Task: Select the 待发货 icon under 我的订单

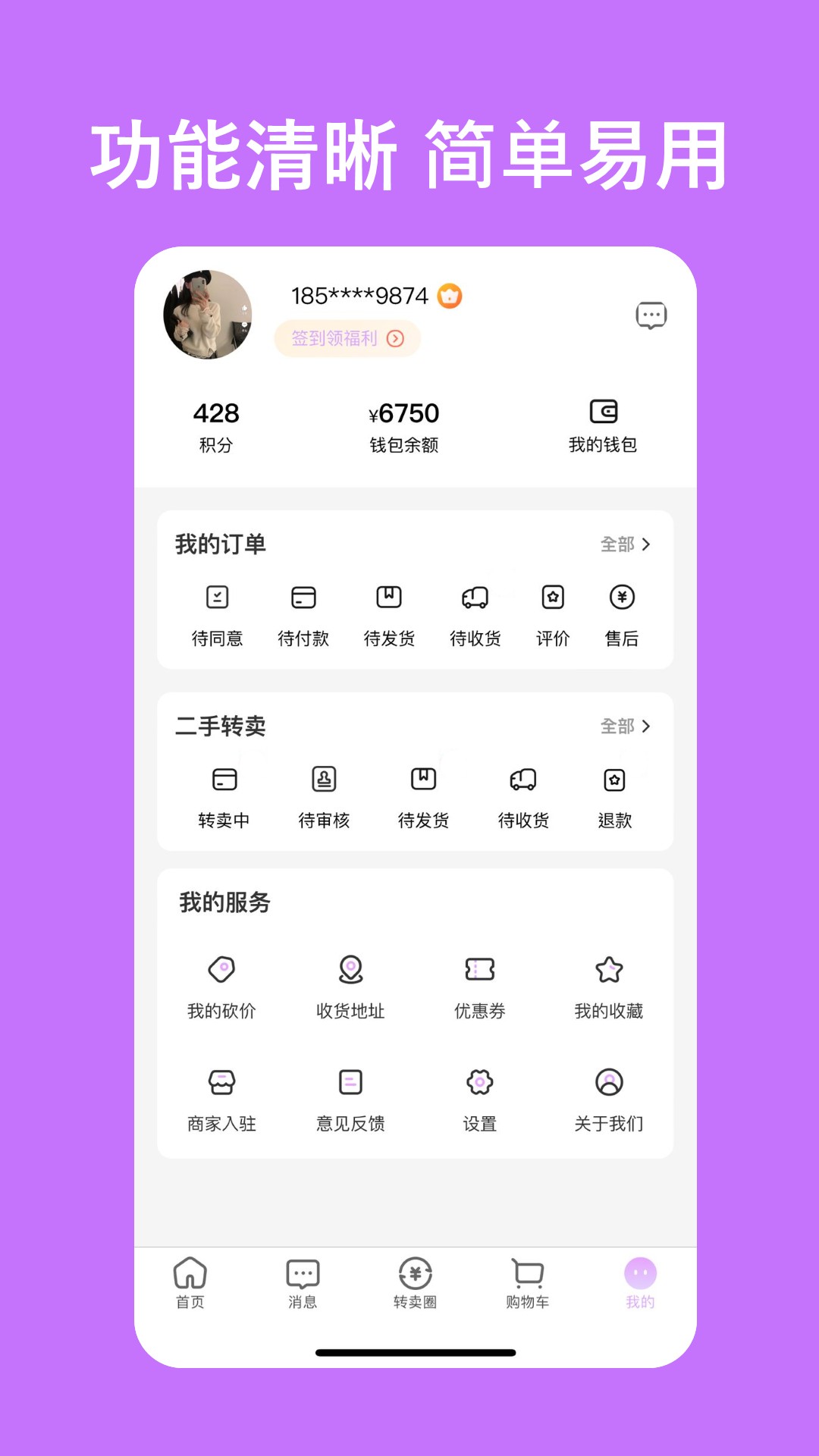Action: click(389, 598)
